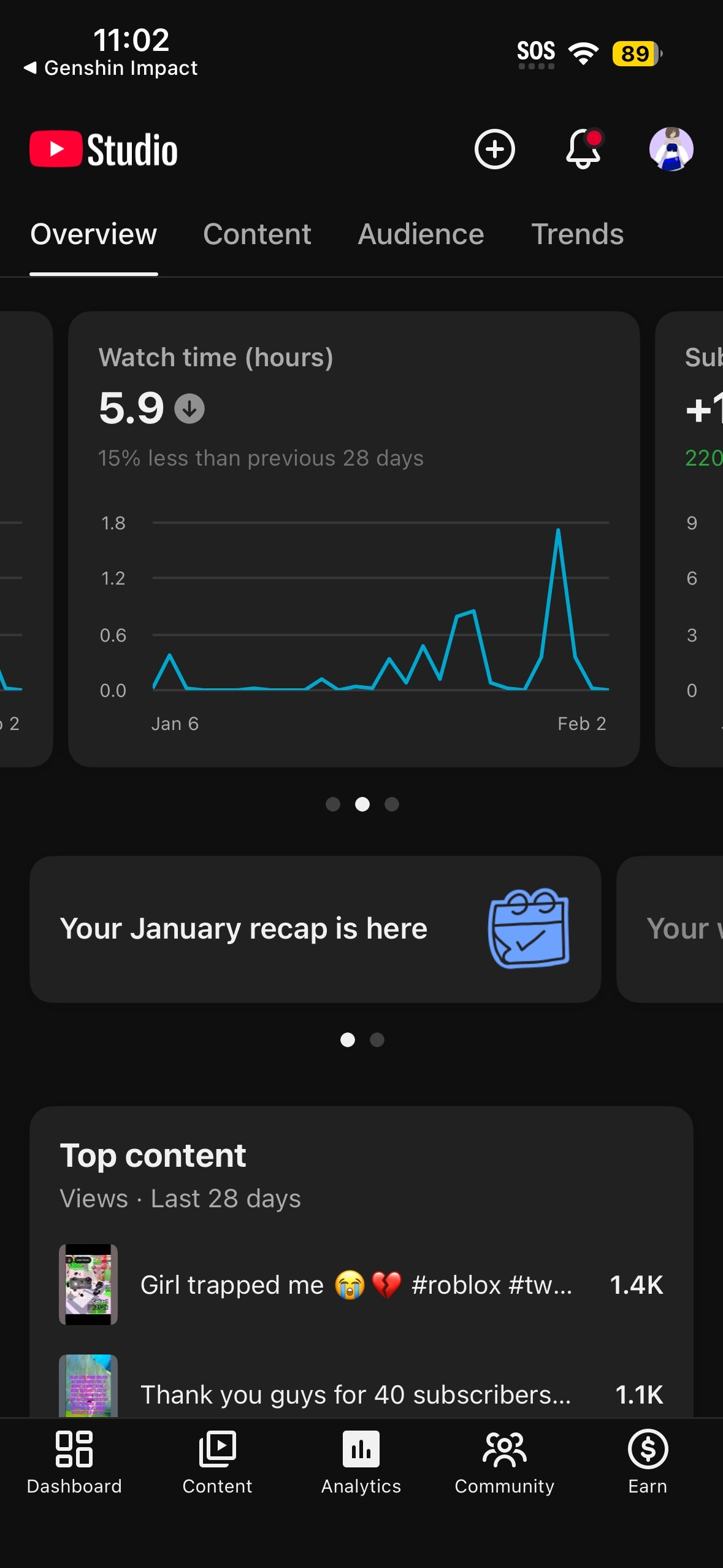Image resolution: width=723 pixels, height=1568 pixels.
Task: Open the Watch time (hours) card
Action: [354, 538]
